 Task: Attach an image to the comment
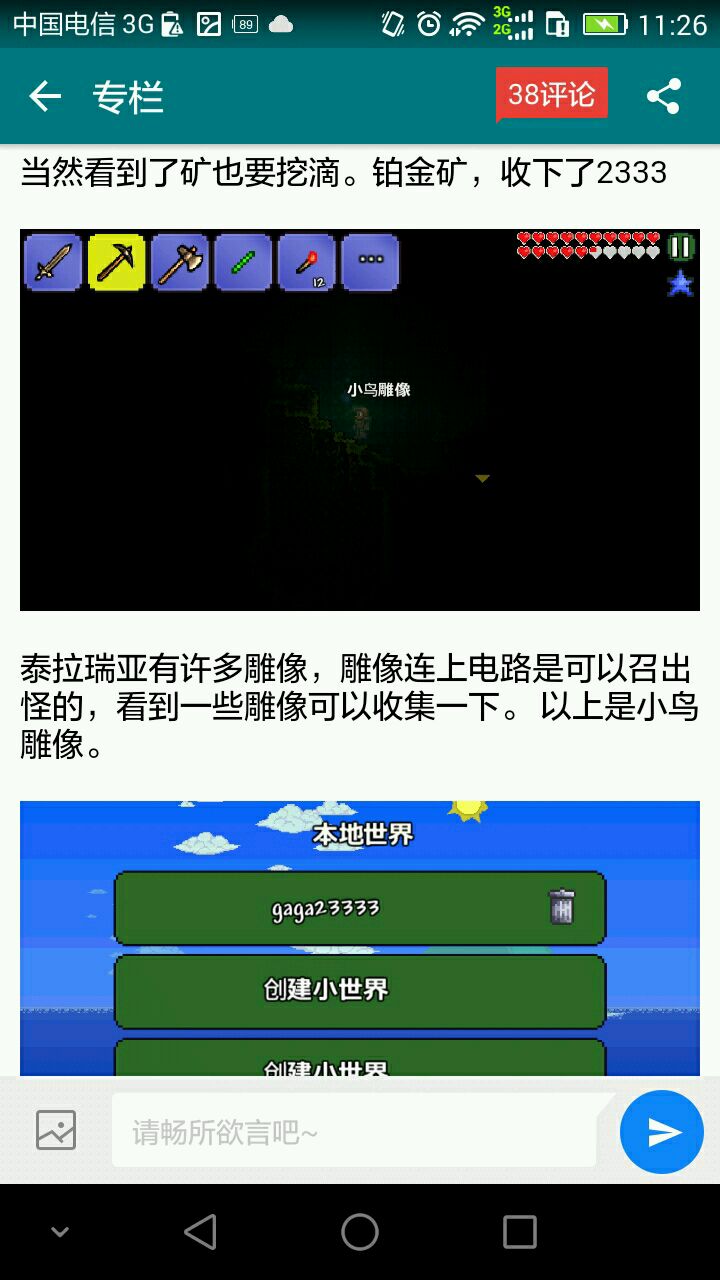click(x=56, y=1131)
